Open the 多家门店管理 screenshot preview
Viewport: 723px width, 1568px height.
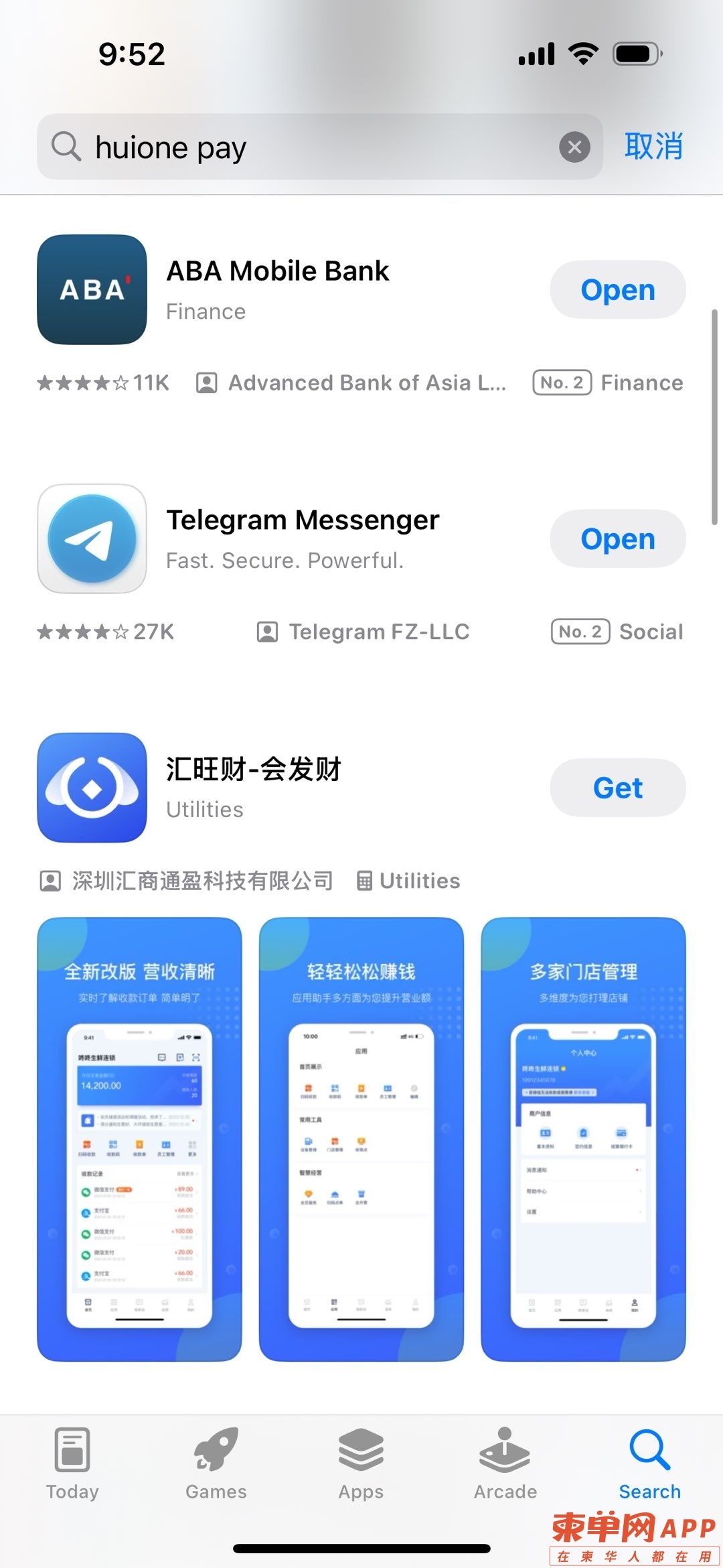[x=583, y=1139]
